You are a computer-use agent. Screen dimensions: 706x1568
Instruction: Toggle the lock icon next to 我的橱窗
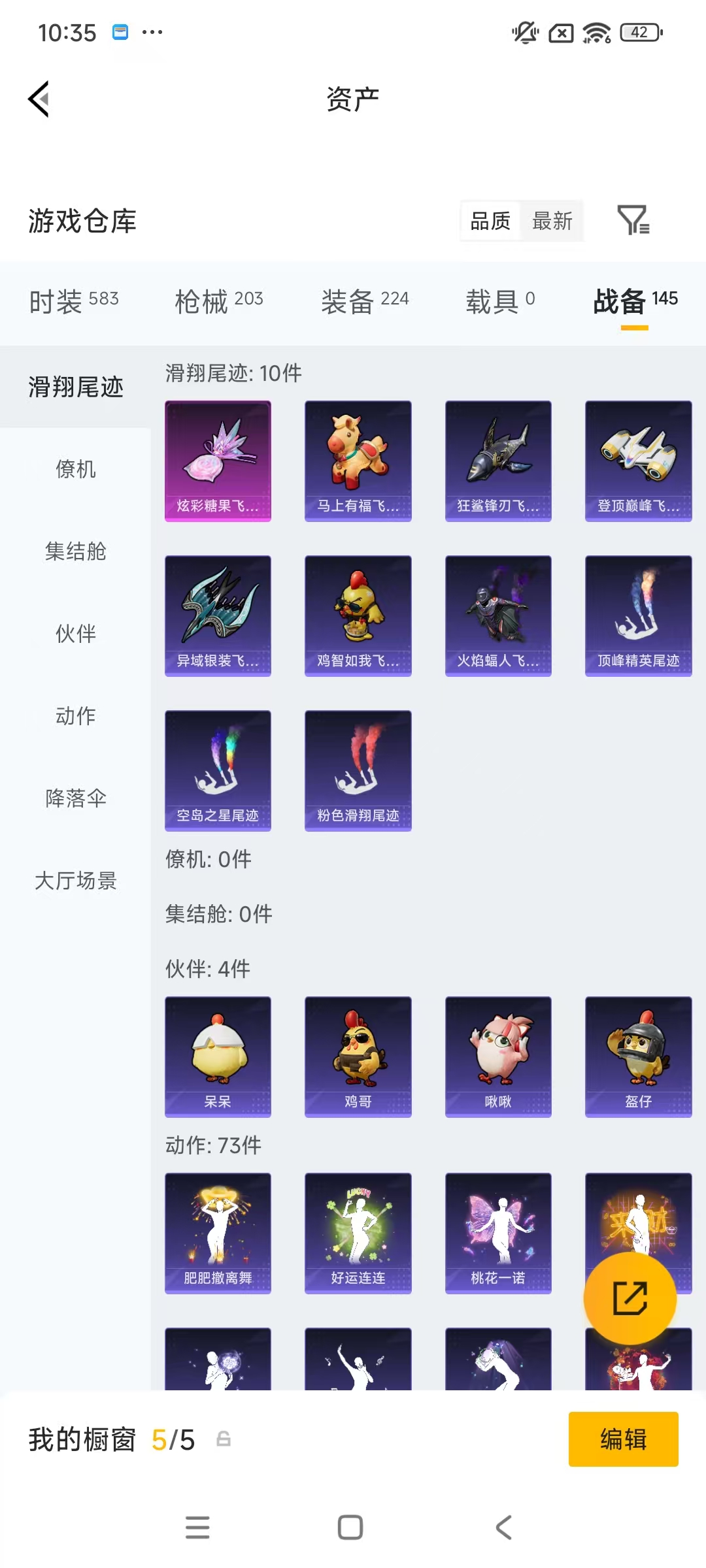tap(223, 1439)
